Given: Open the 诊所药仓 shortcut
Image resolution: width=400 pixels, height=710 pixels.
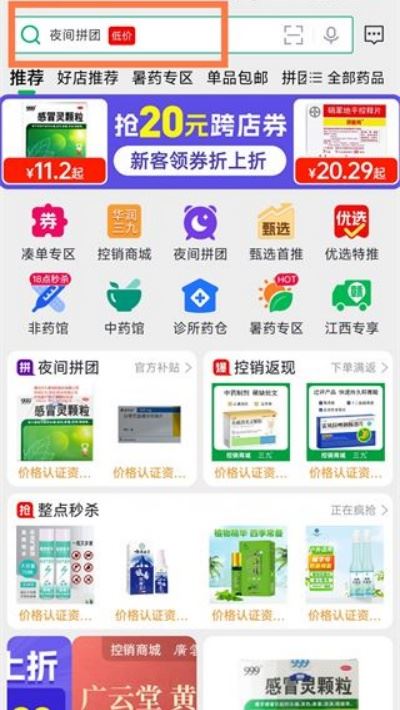Looking at the screenshot, I should (x=200, y=307).
